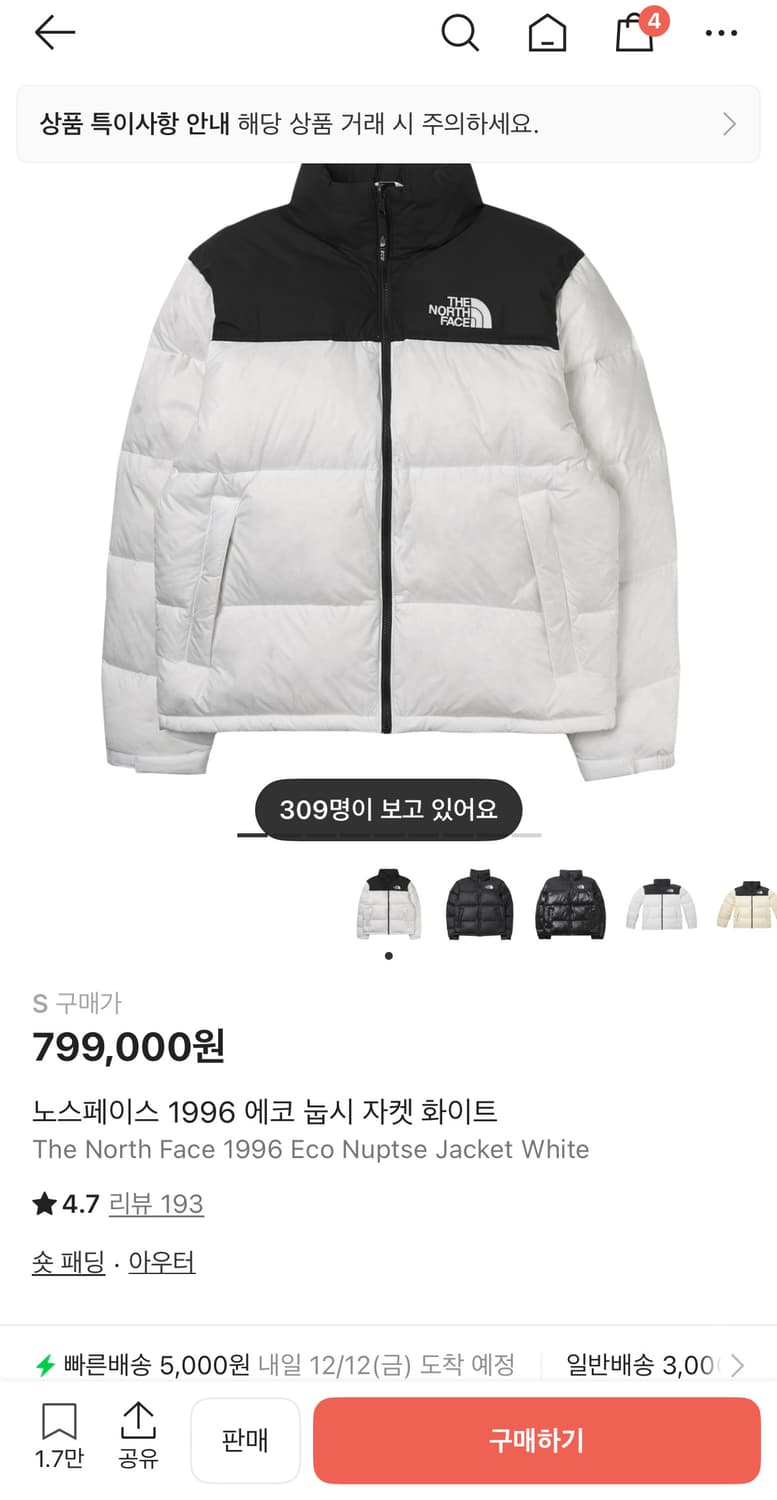Tap the 구매하기 purchase button
The image size is (777, 1500).
click(537, 1440)
